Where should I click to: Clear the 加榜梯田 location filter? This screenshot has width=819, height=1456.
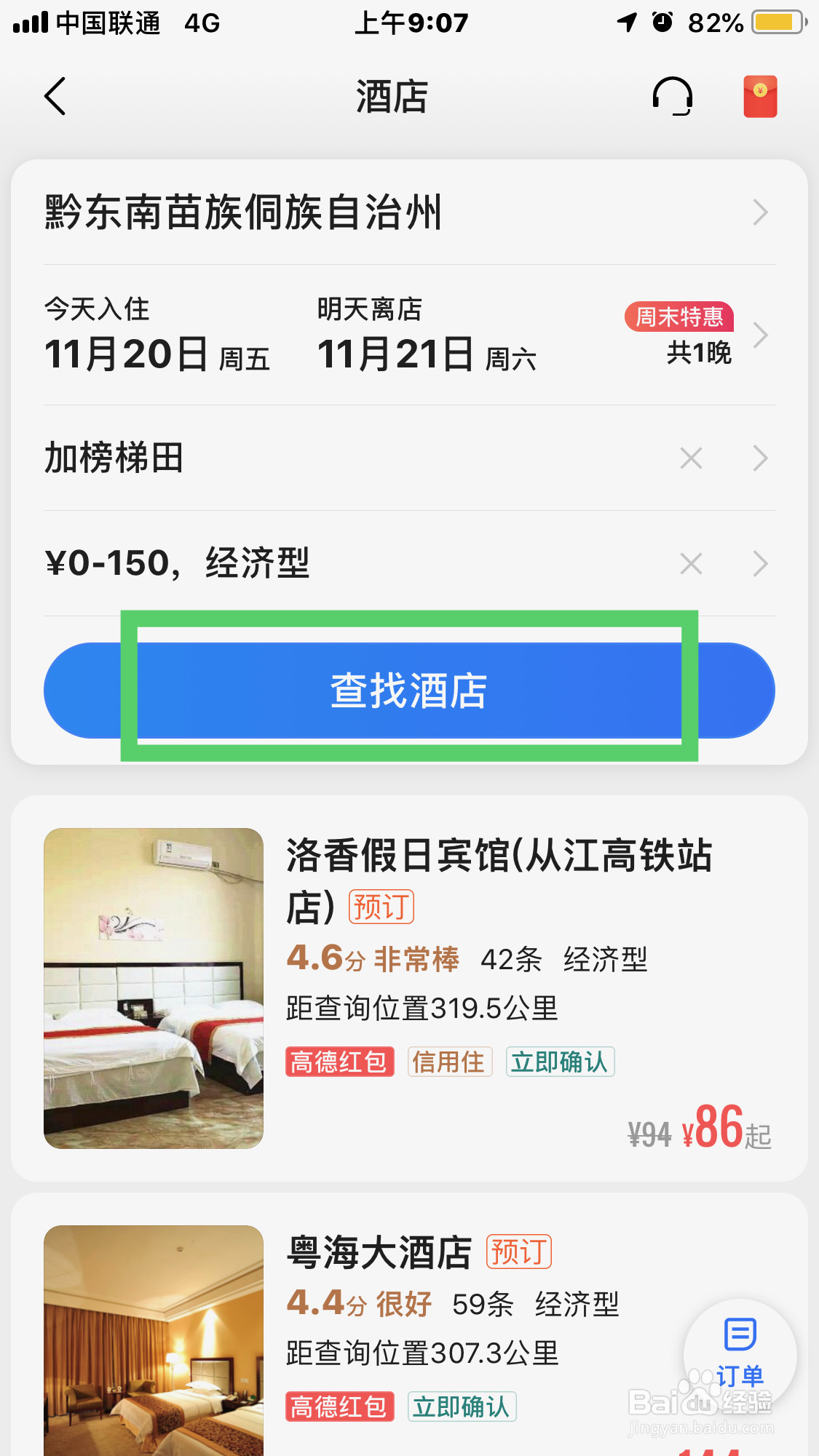[x=690, y=458]
